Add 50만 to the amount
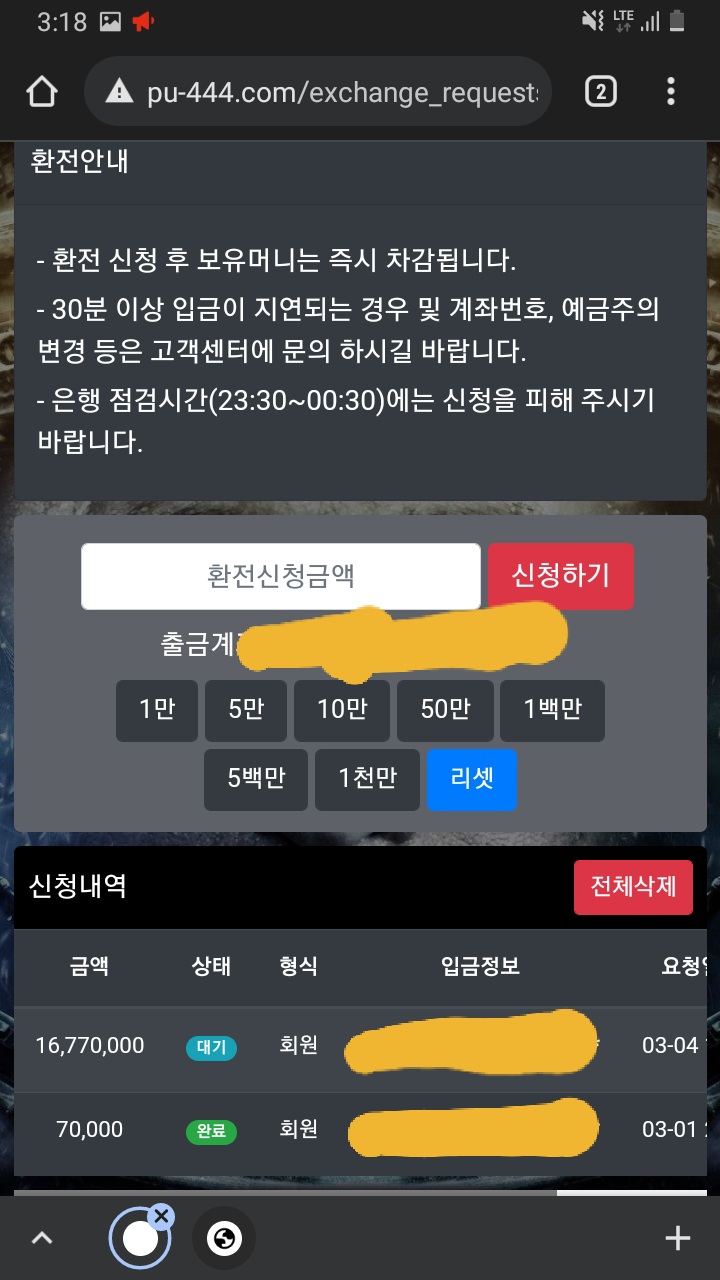This screenshot has width=720, height=1280. [x=444, y=710]
